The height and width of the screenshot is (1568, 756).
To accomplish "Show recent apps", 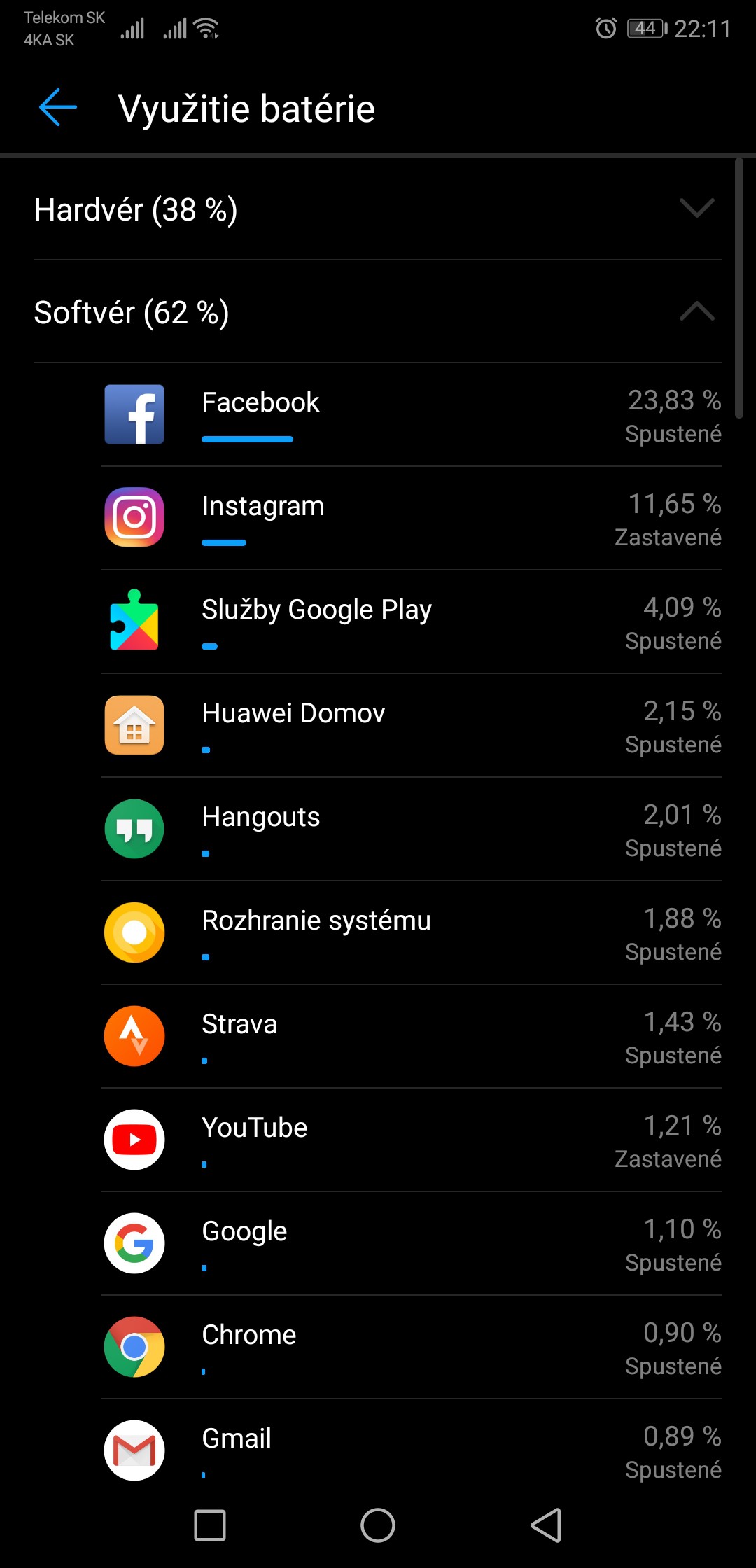I will tap(210, 1525).
